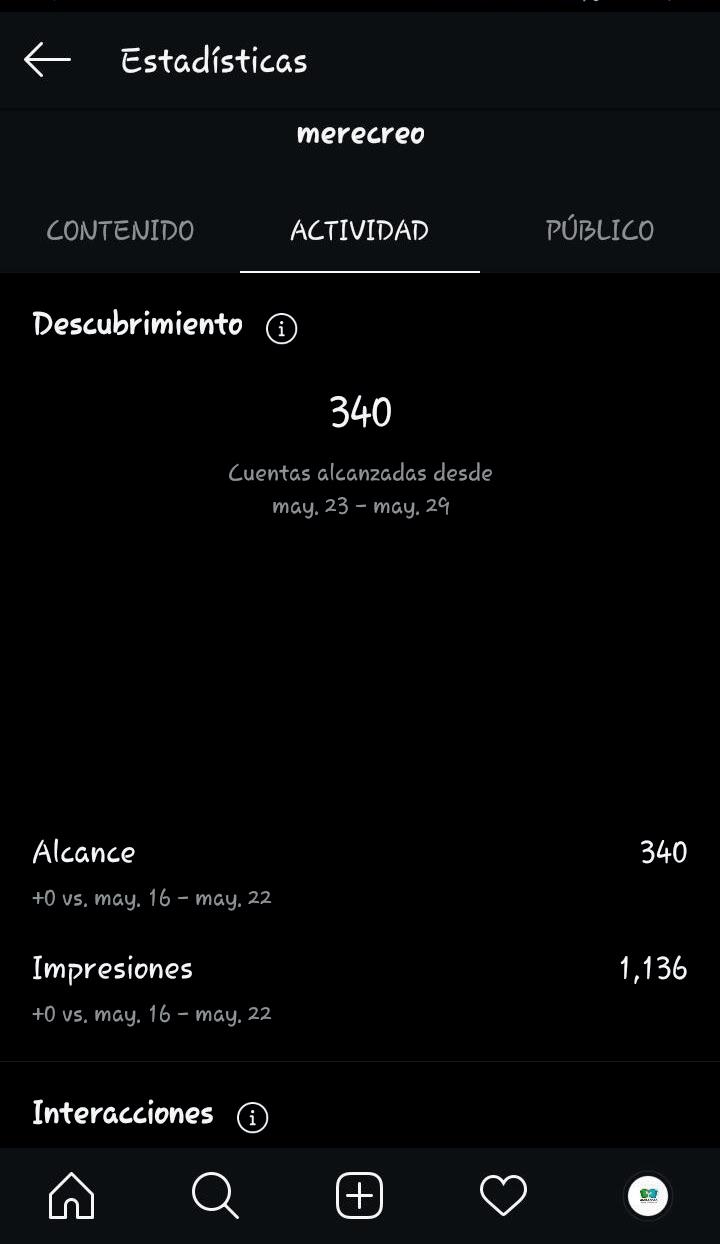Viewport: 720px width, 1244px height.
Task: Go to the home feed
Action: (72, 1195)
